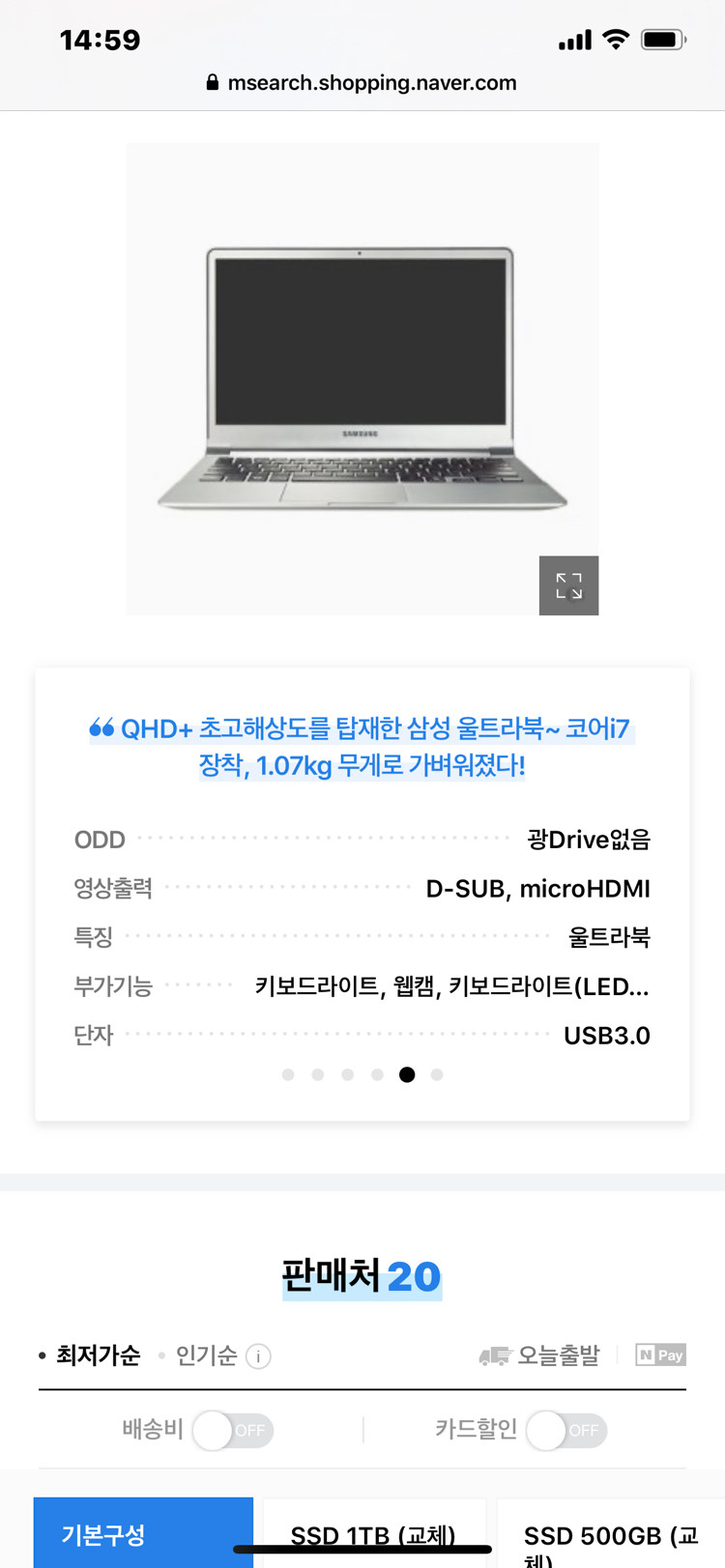This screenshot has width=725, height=1568.
Task: Switch to the 기본구성 tab
Action: click(x=142, y=1536)
